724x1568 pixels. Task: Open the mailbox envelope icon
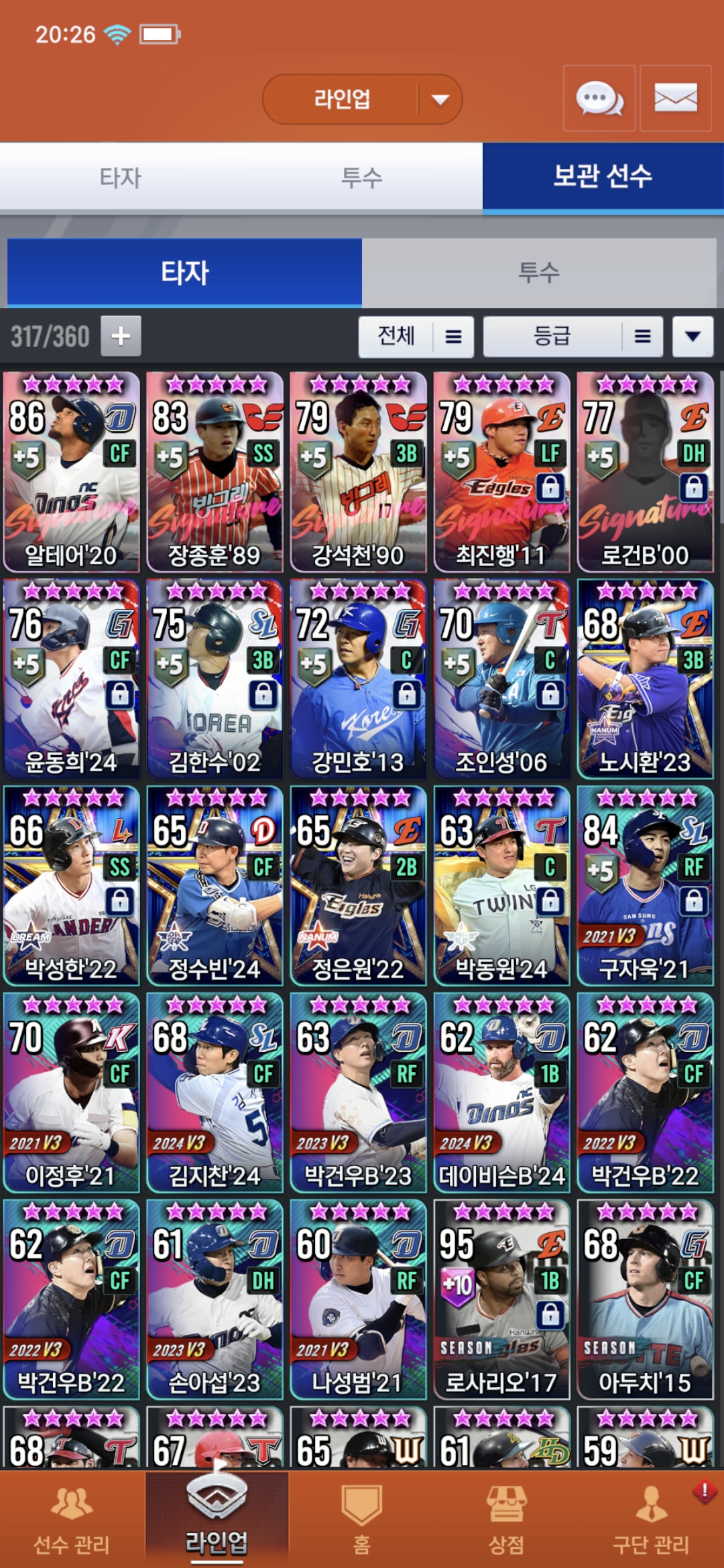pyautogui.click(x=675, y=99)
